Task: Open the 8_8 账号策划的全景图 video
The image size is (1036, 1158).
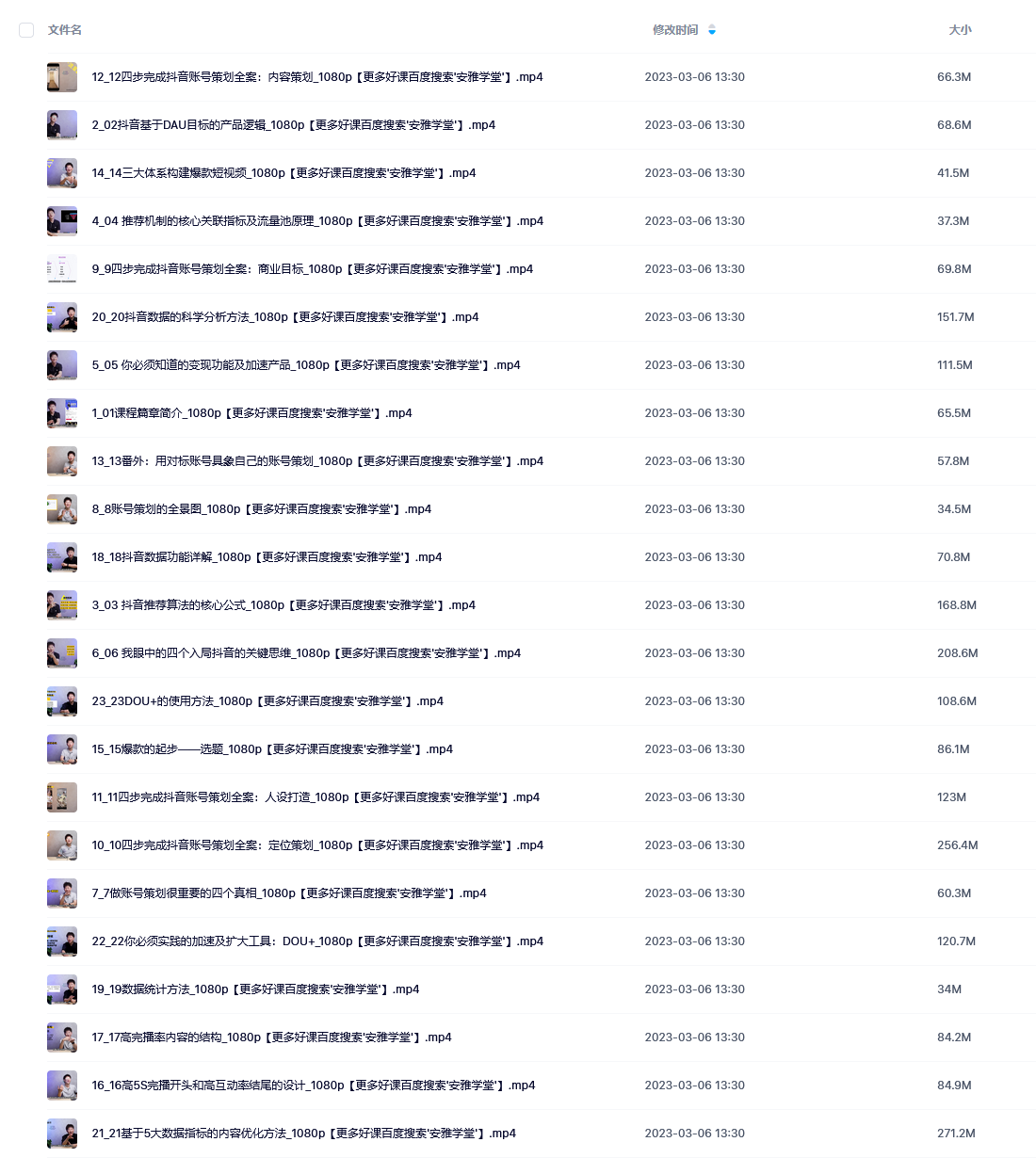Action: click(x=261, y=509)
